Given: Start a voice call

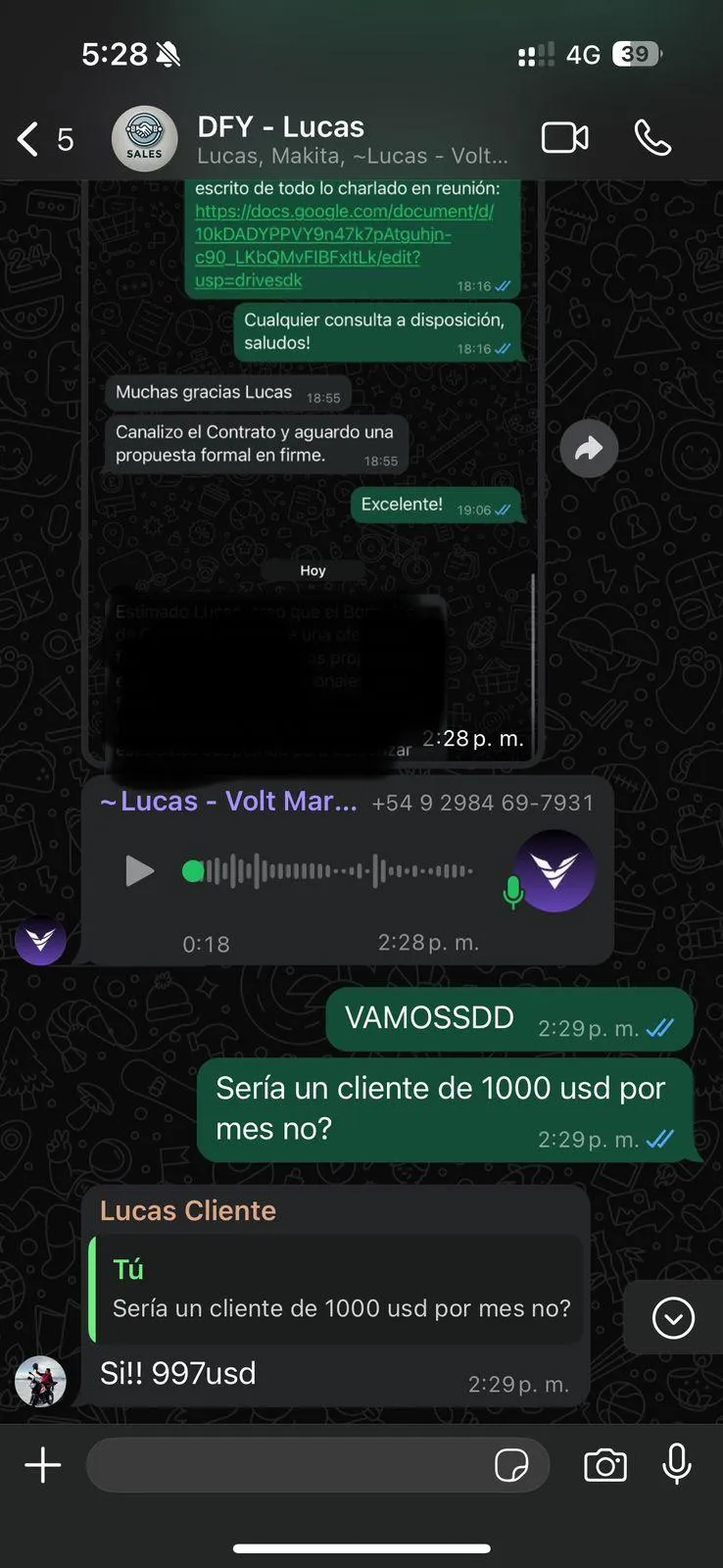Looking at the screenshot, I should (x=652, y=138).
